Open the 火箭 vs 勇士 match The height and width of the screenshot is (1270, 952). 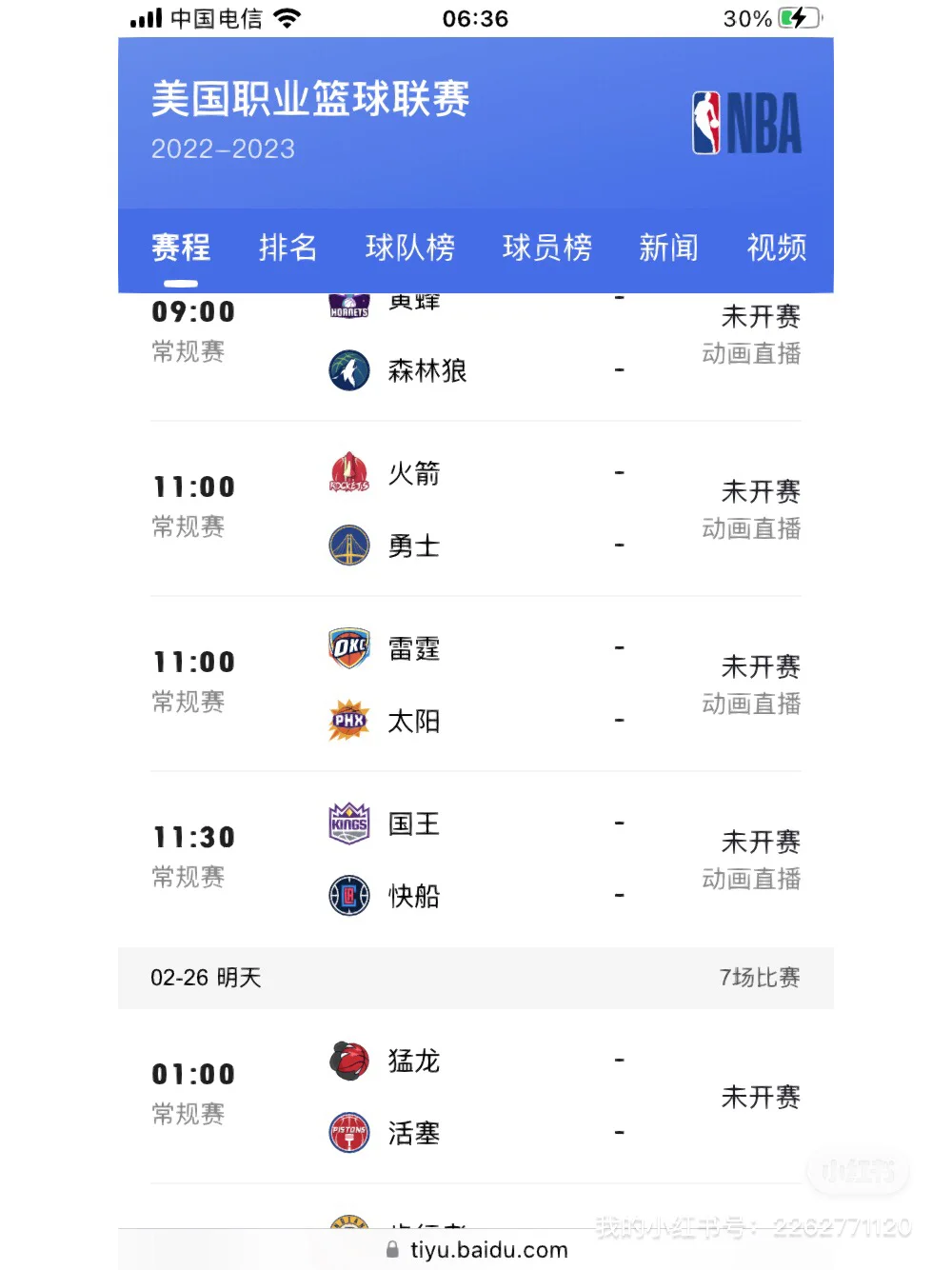coord(476,509)
